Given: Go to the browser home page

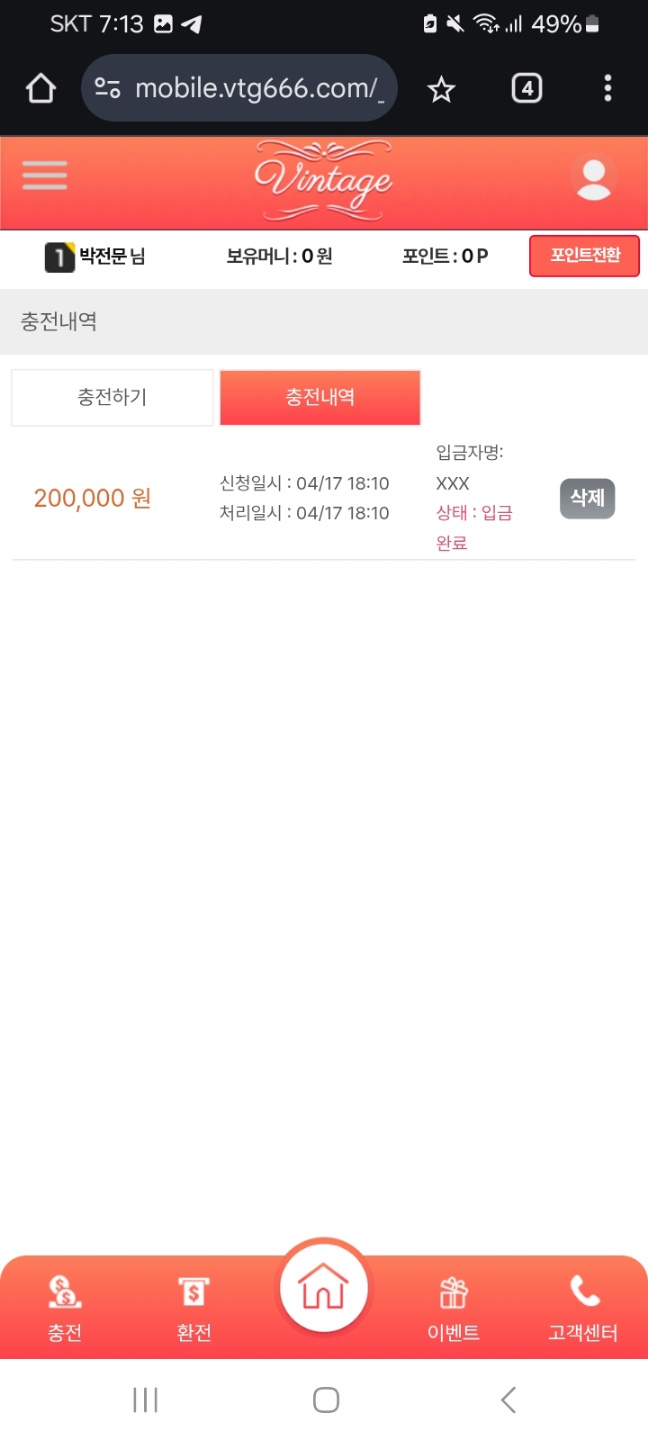Looking at the screenshot, I should pyautogui.click(x=40, y=89).
